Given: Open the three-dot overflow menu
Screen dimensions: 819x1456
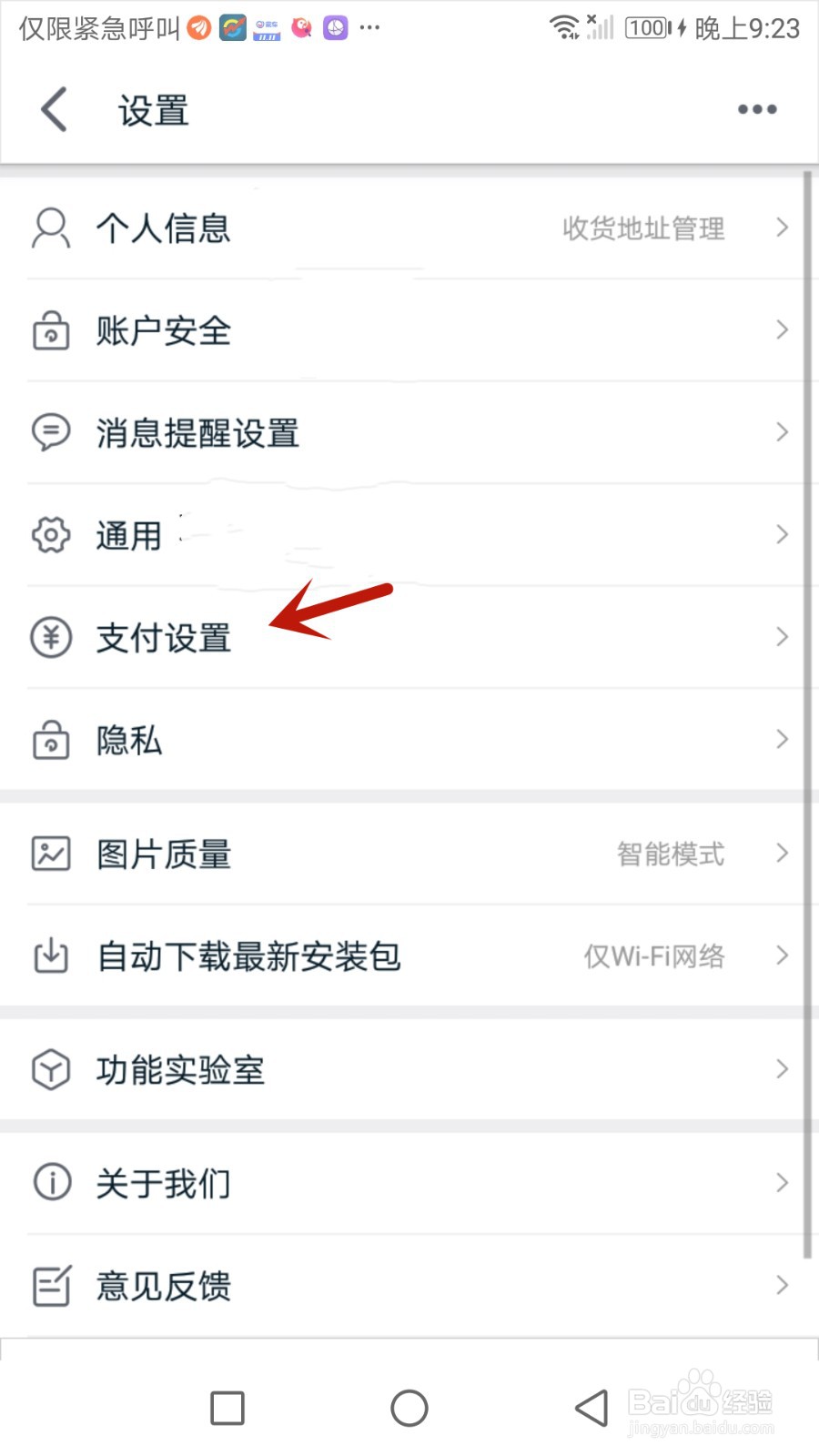Looking at the screenshot, I should click(757, 109).
